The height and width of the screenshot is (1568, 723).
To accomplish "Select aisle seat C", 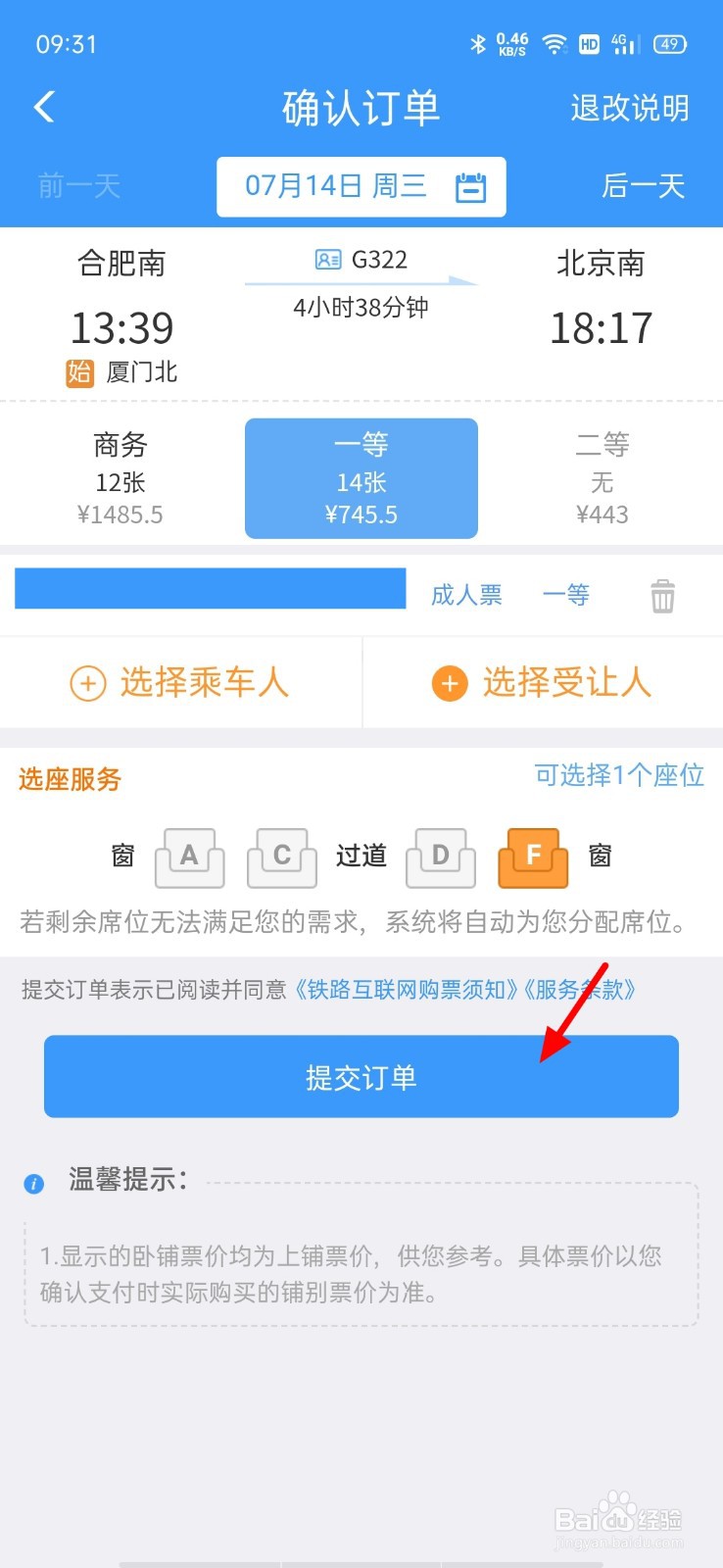I will click(x=281, y=857).
